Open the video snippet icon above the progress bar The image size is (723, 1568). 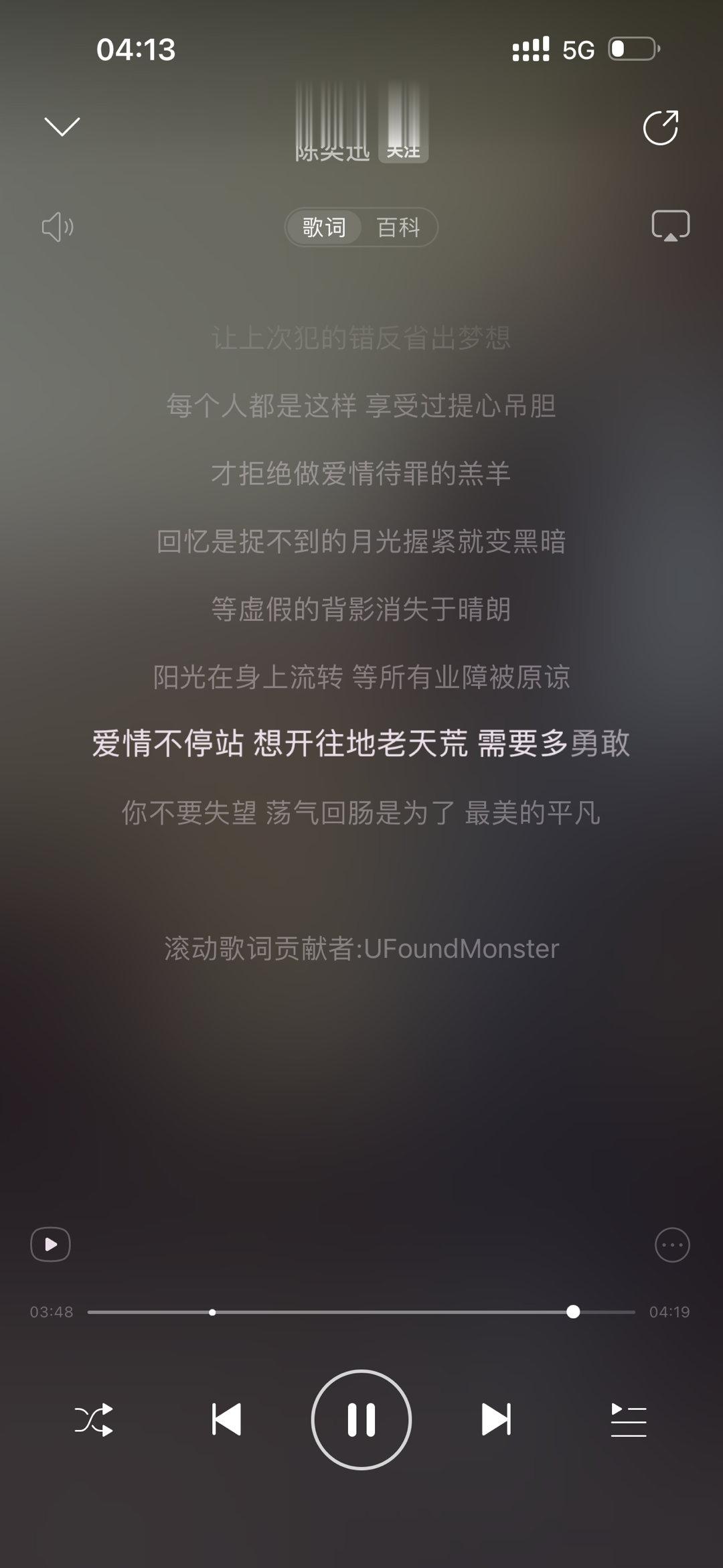pos(50,1244)
